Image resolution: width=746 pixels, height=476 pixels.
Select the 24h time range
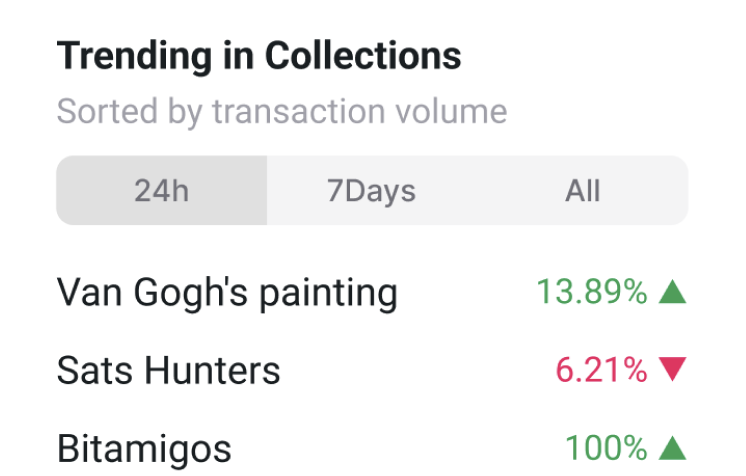coord(162,190)
